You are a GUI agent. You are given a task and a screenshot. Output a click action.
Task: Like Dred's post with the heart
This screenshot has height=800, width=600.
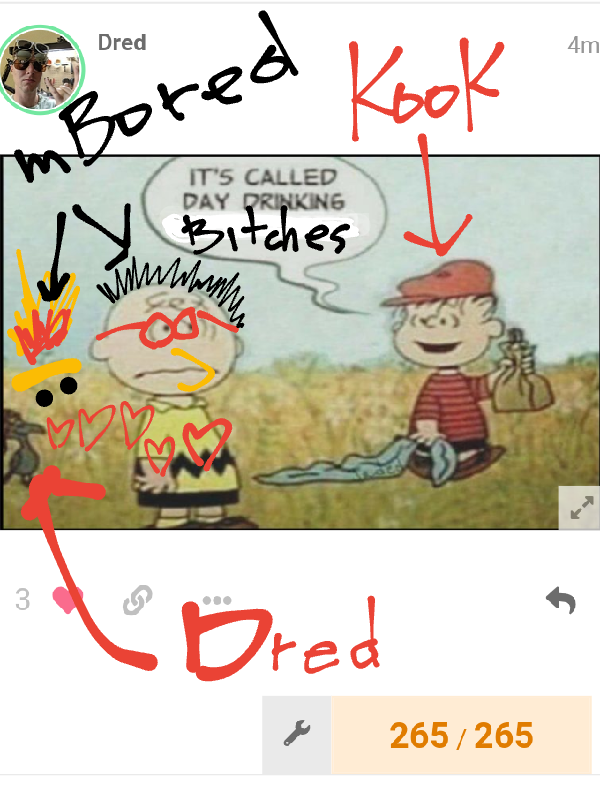(x=68, y=600)
